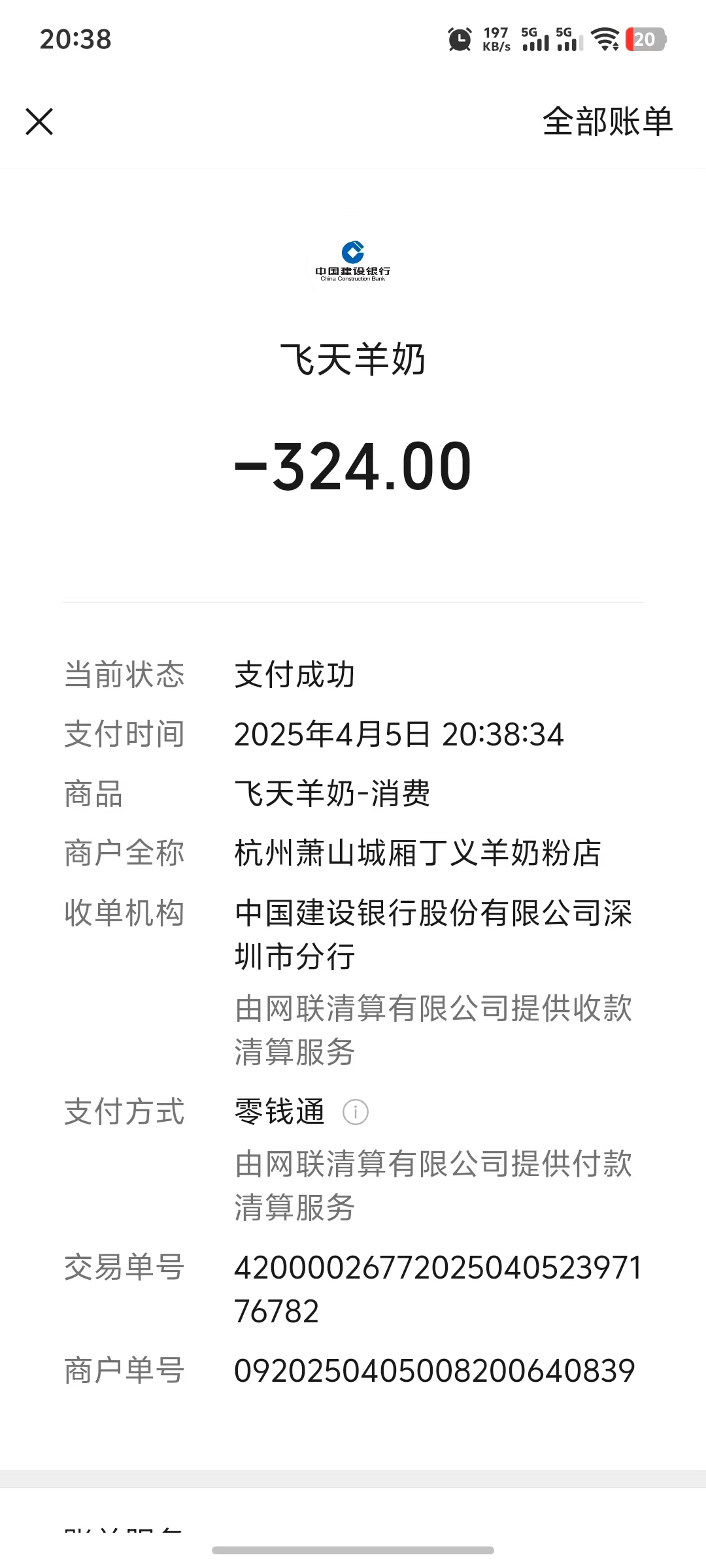Tap the info icon next to 零钱通

[356, 1112]
